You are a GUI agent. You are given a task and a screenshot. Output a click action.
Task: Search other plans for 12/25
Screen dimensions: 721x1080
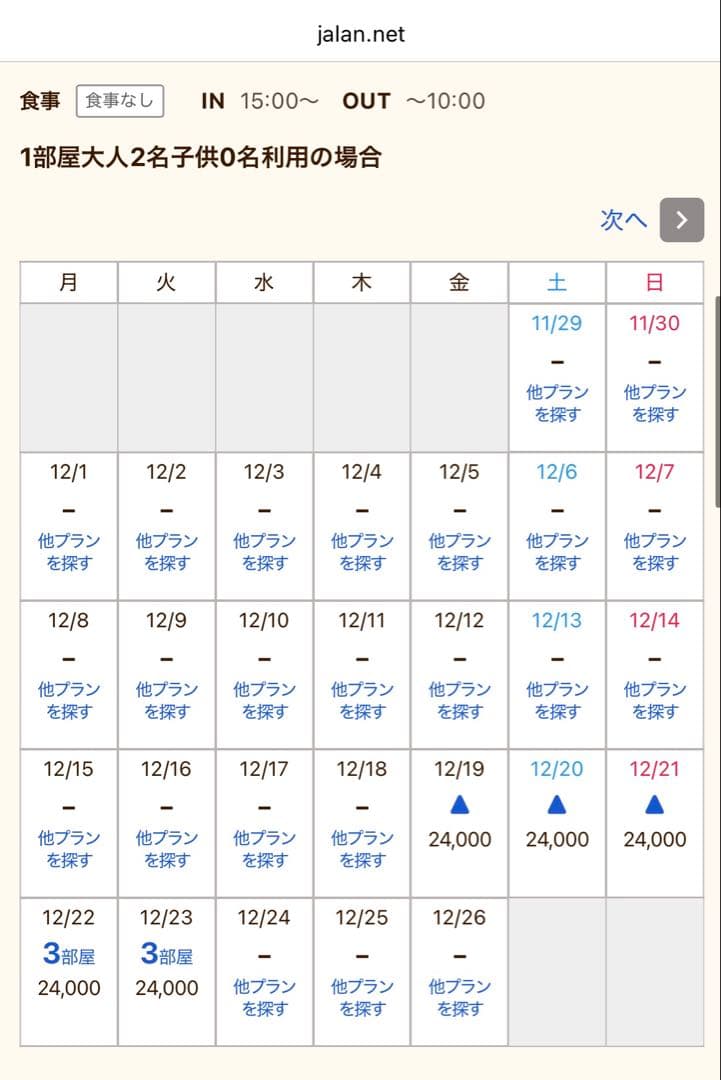(x=362, y=997)
